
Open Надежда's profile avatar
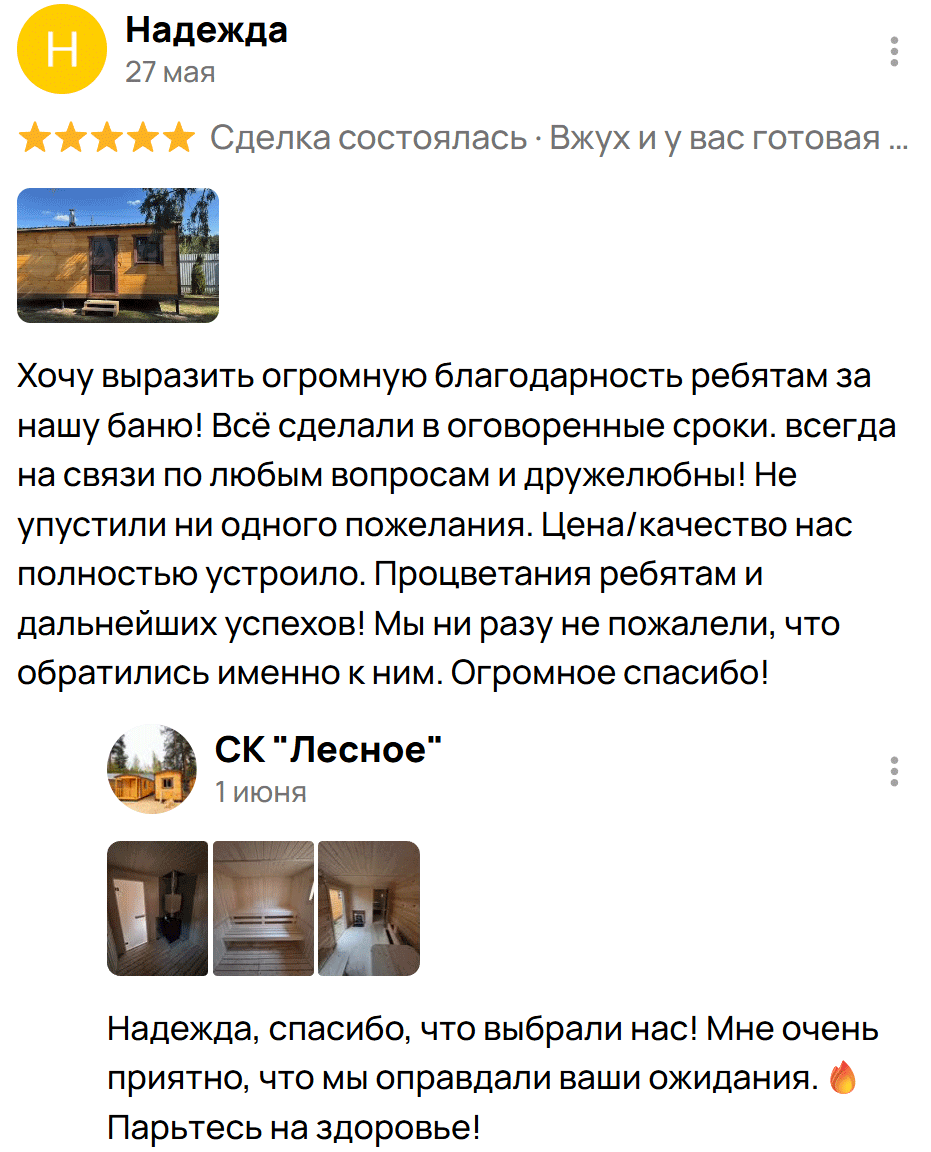62,51
